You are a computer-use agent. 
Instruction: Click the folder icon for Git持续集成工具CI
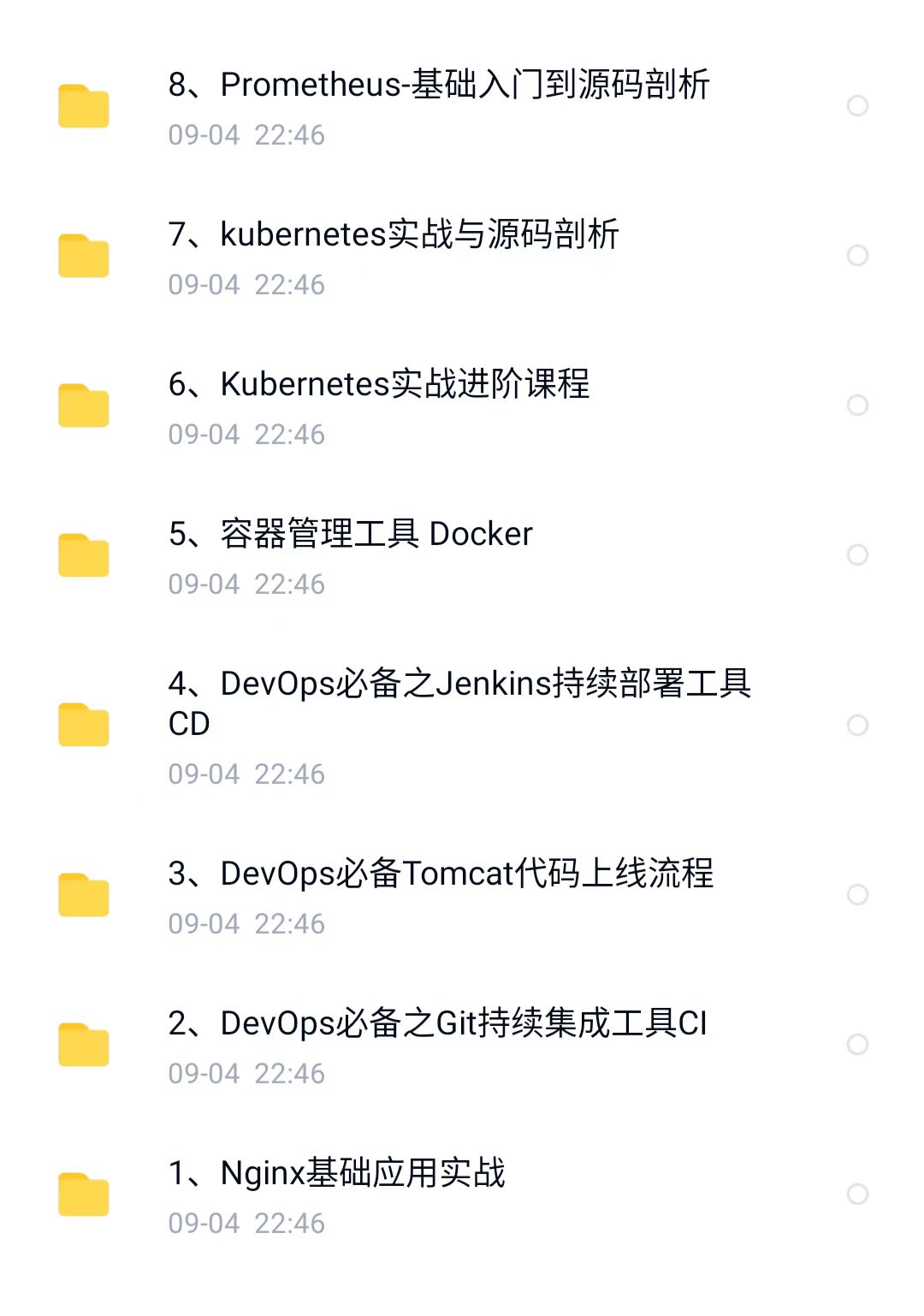[83, 1044]
